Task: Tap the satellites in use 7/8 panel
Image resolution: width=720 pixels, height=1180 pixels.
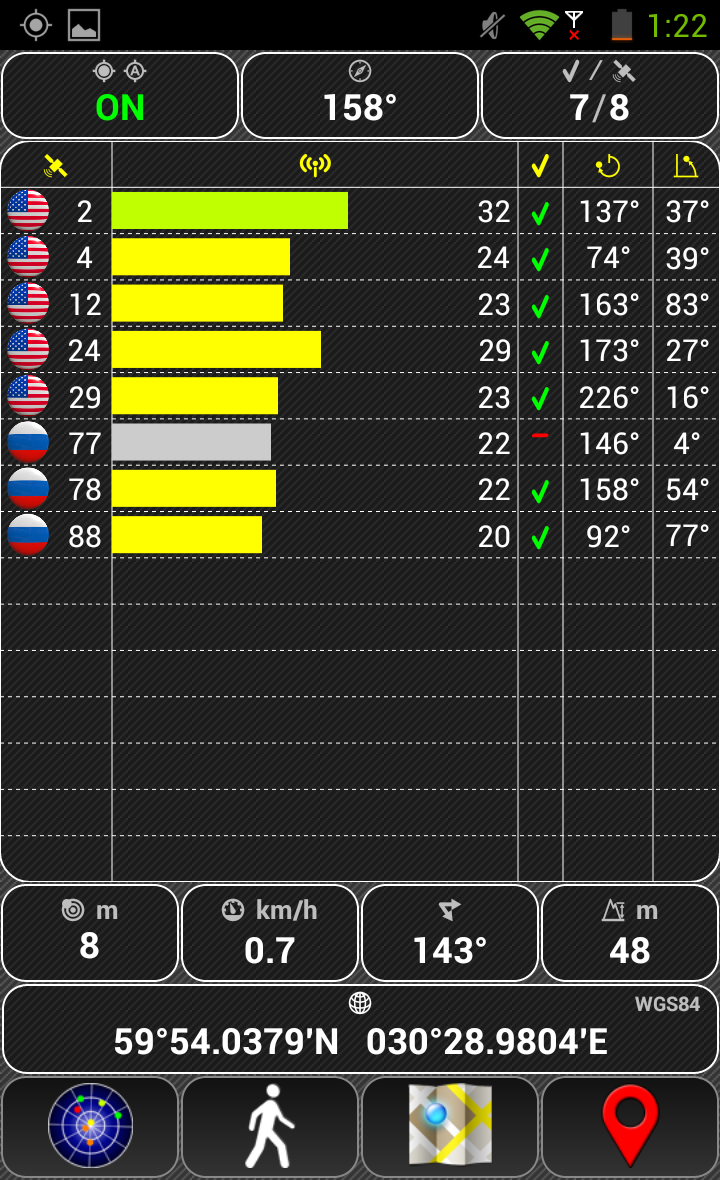Action: 600,95
